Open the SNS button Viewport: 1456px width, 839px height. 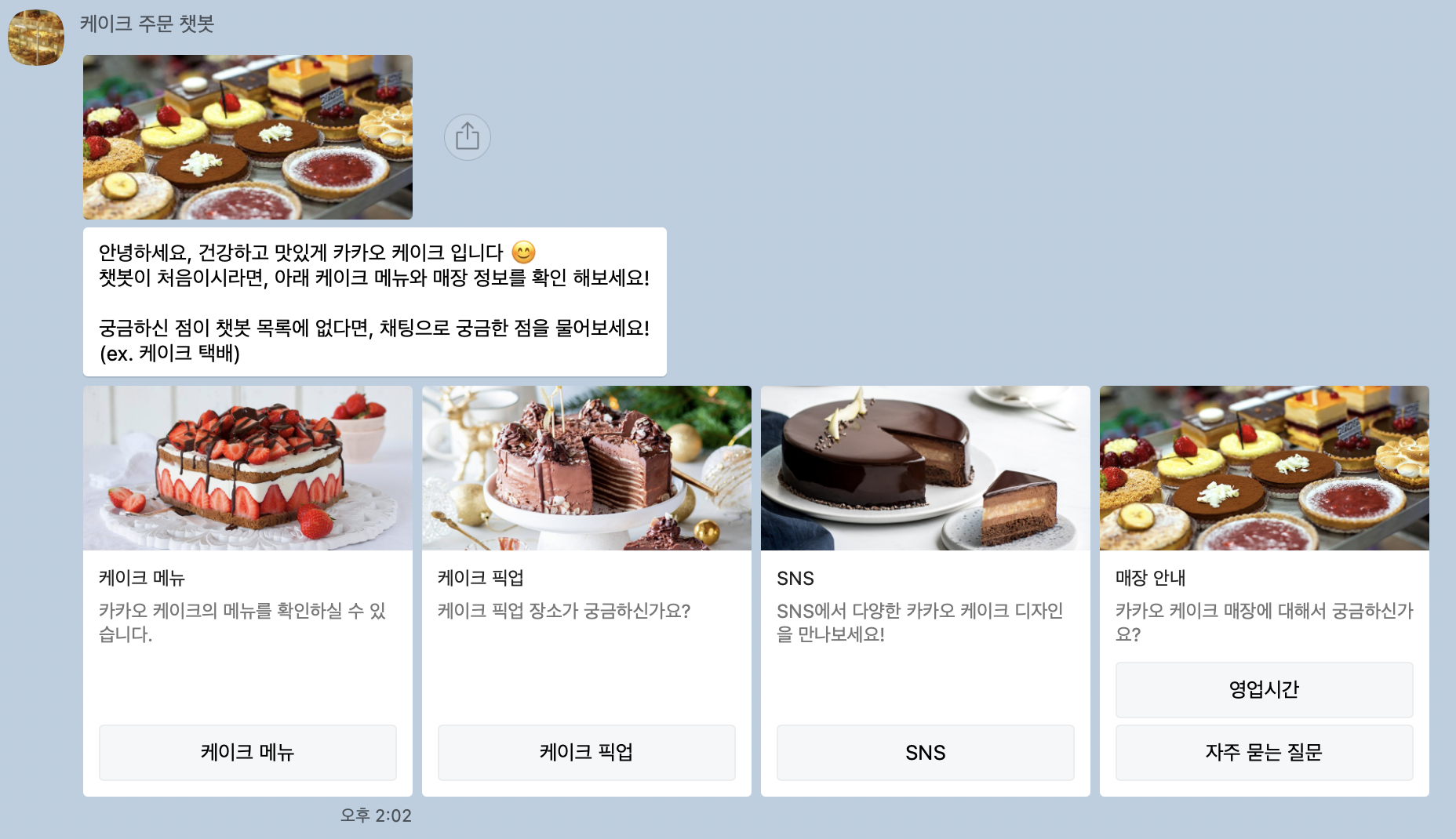(925, 753)
